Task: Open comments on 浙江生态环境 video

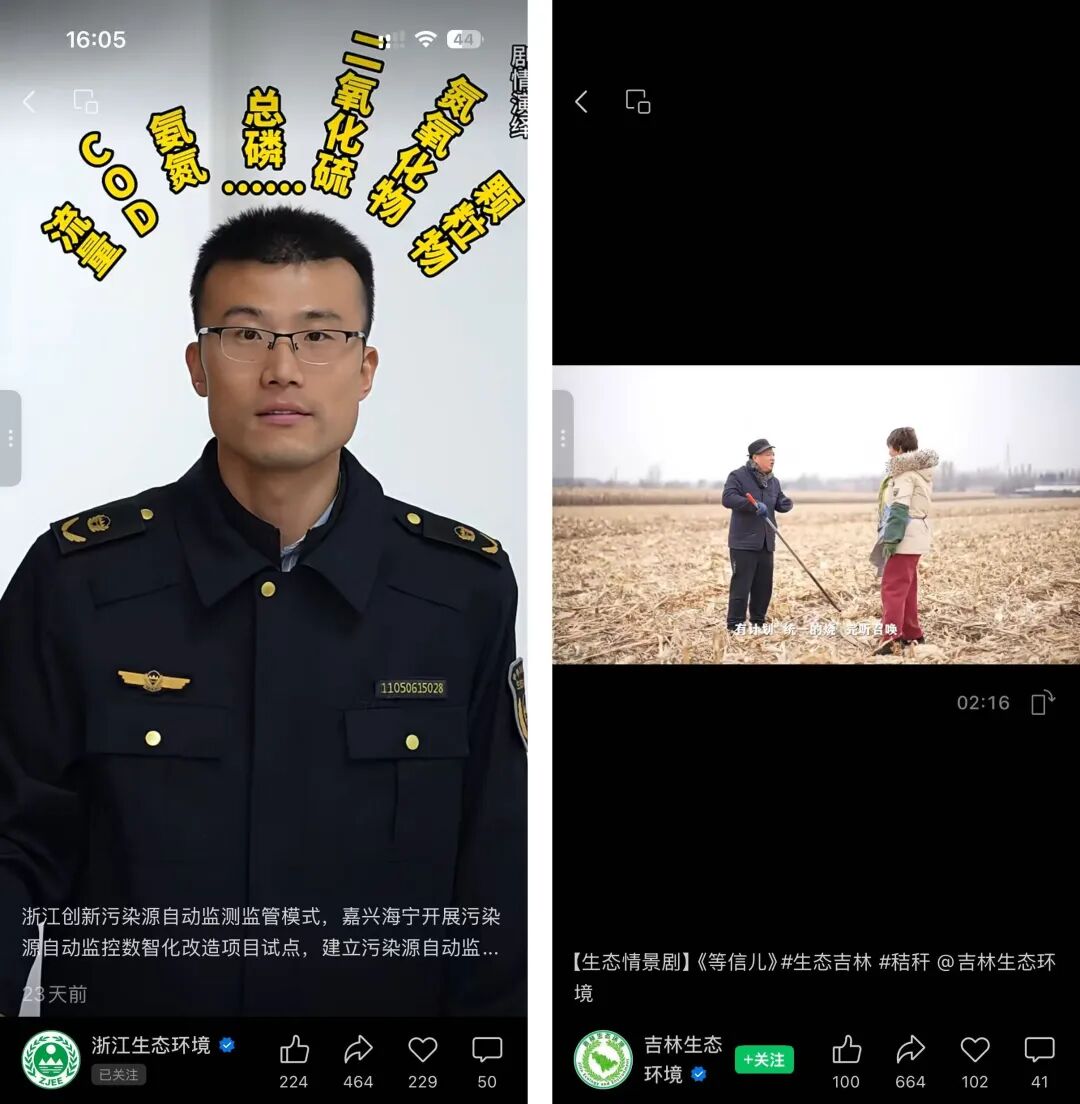Action: [487, 1050]
